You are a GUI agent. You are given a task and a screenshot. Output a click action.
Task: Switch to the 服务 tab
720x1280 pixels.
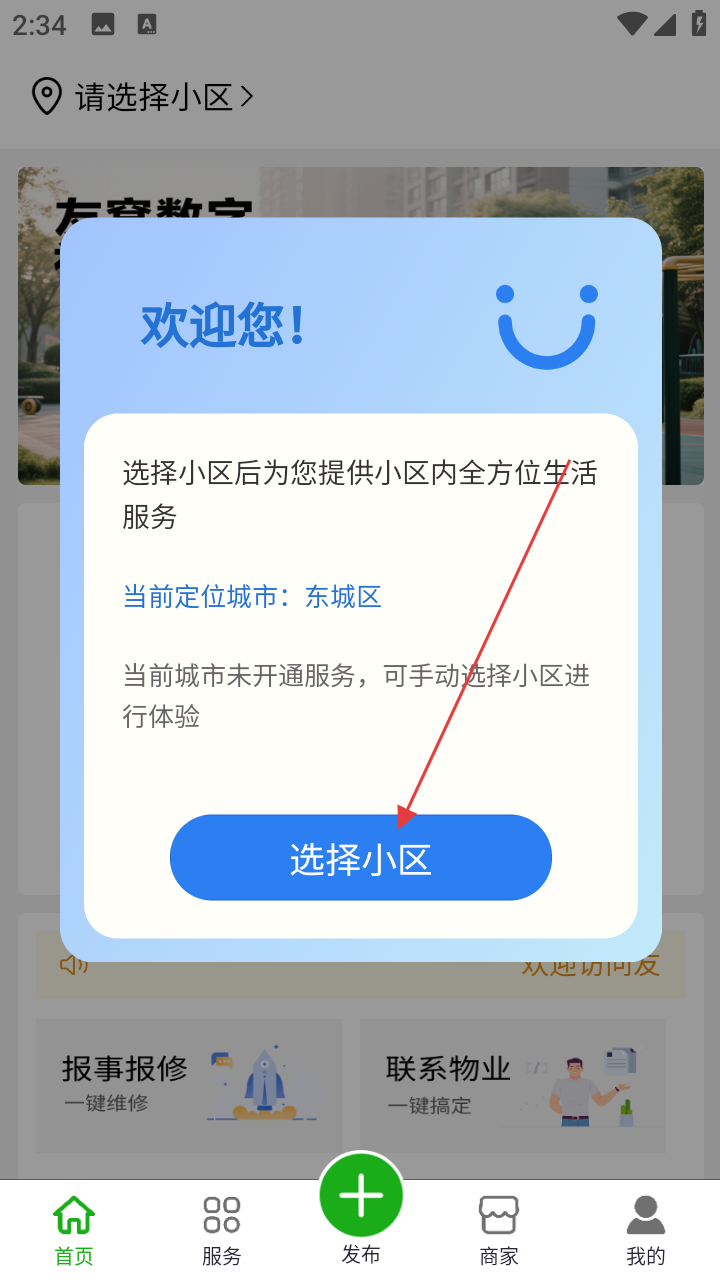click(x=221, y=1230)
